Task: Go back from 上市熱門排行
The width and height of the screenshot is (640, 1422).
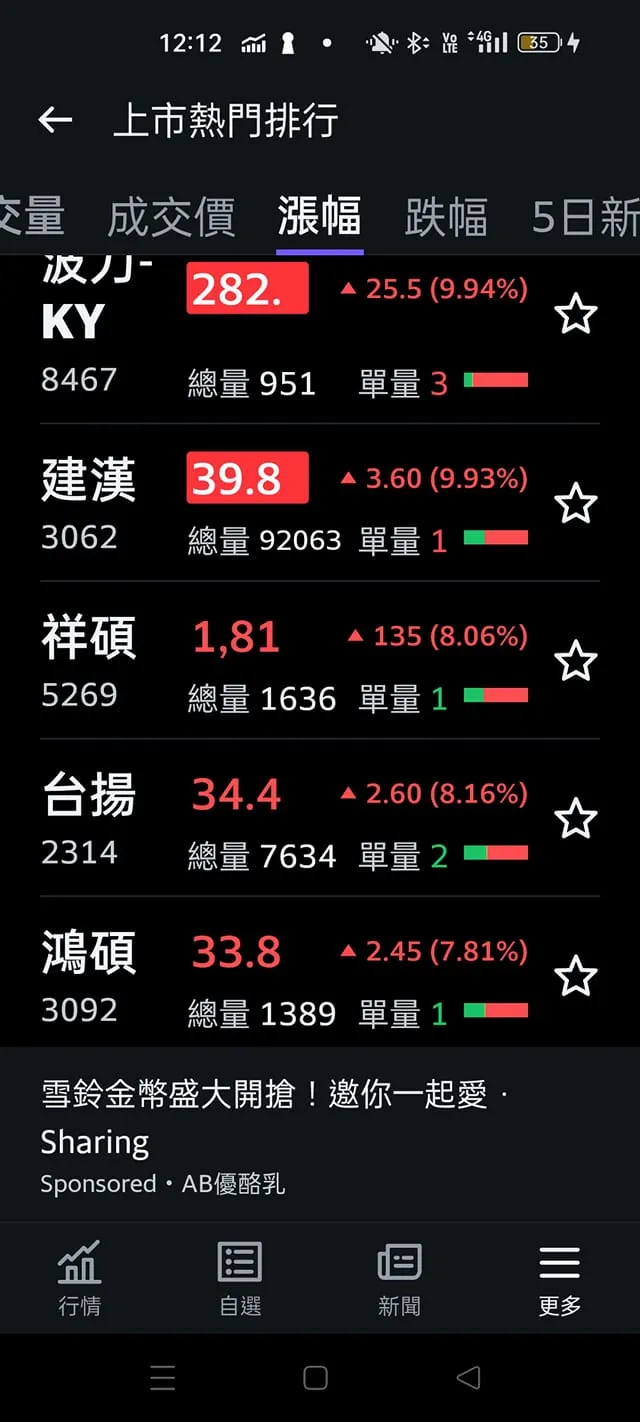Action: (55, 121)
